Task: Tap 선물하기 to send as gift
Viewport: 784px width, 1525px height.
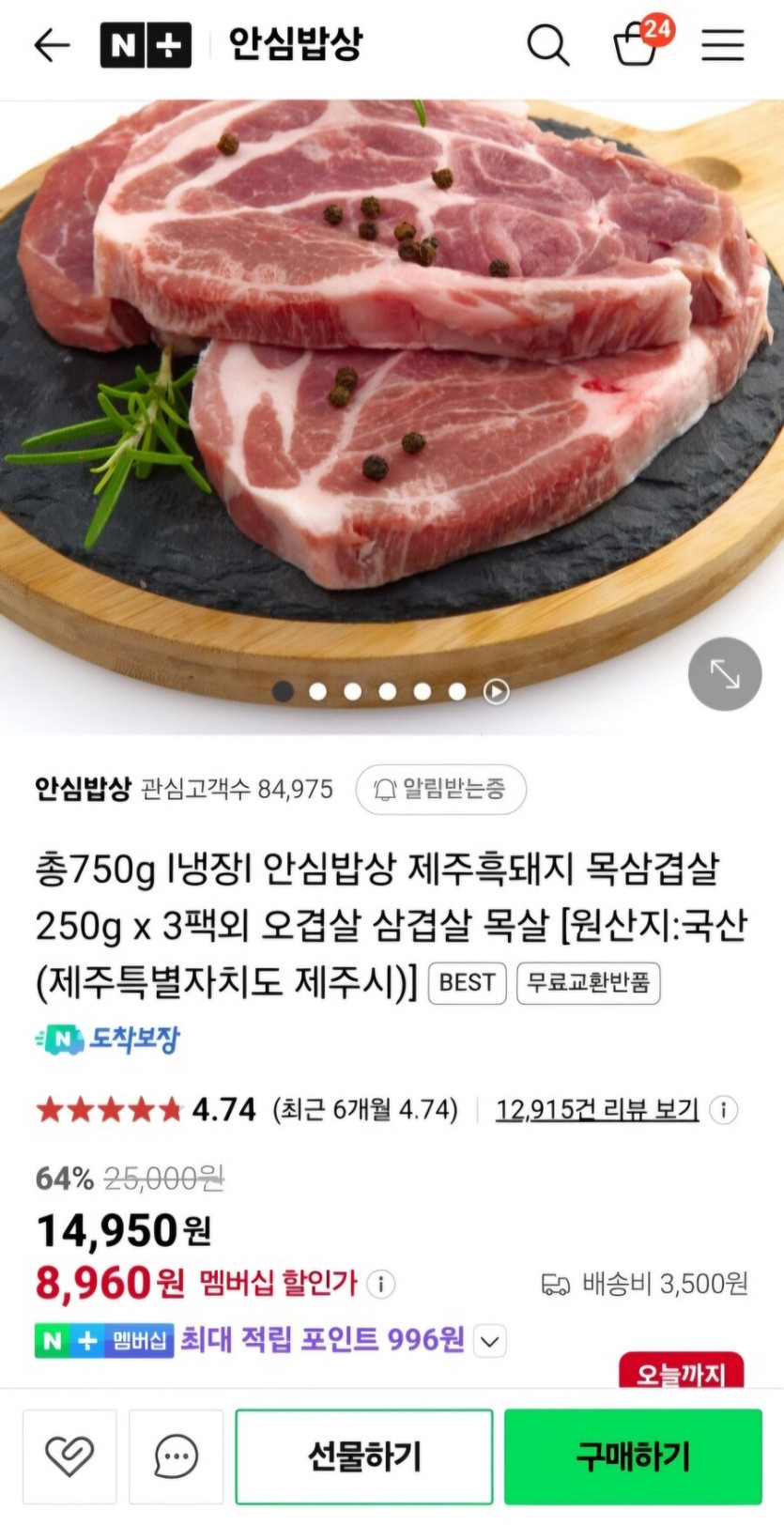Action: (x=364, y=1455)
